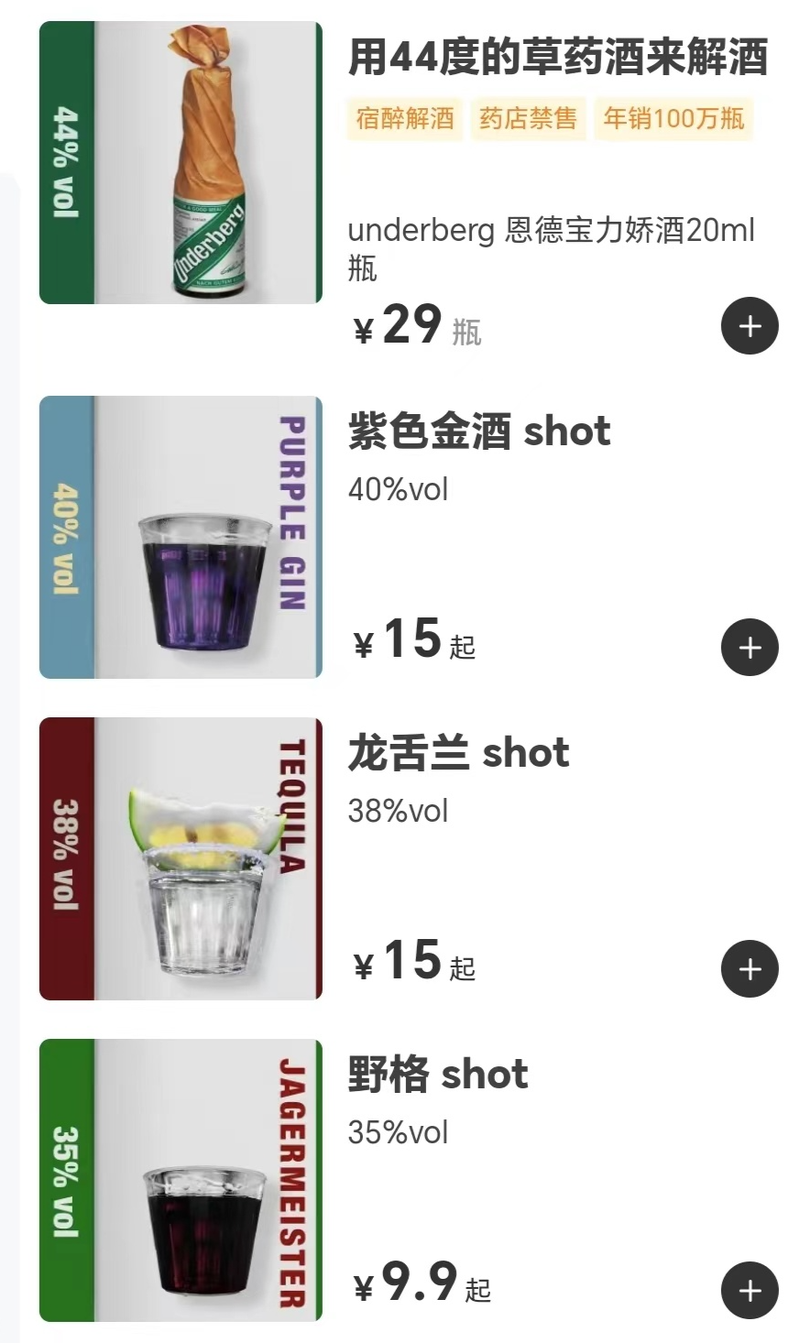Image resolution: width=800 pixels, height=1343 pixels.
Task: Add 紫色金酒 shot to cart
Action: [x=749, y=647]
